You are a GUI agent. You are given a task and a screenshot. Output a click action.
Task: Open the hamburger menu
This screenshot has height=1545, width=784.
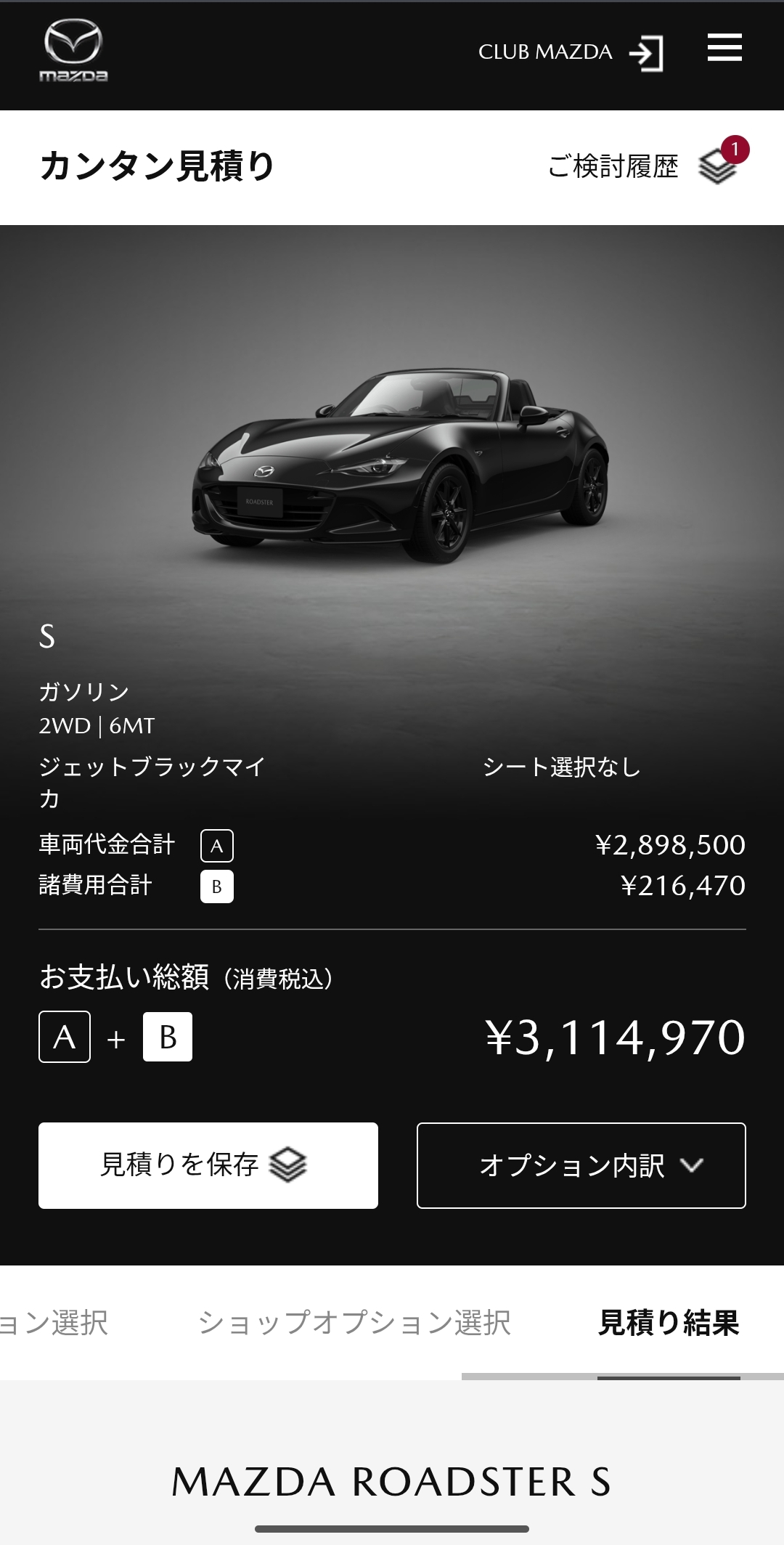(x=724, y=48)
